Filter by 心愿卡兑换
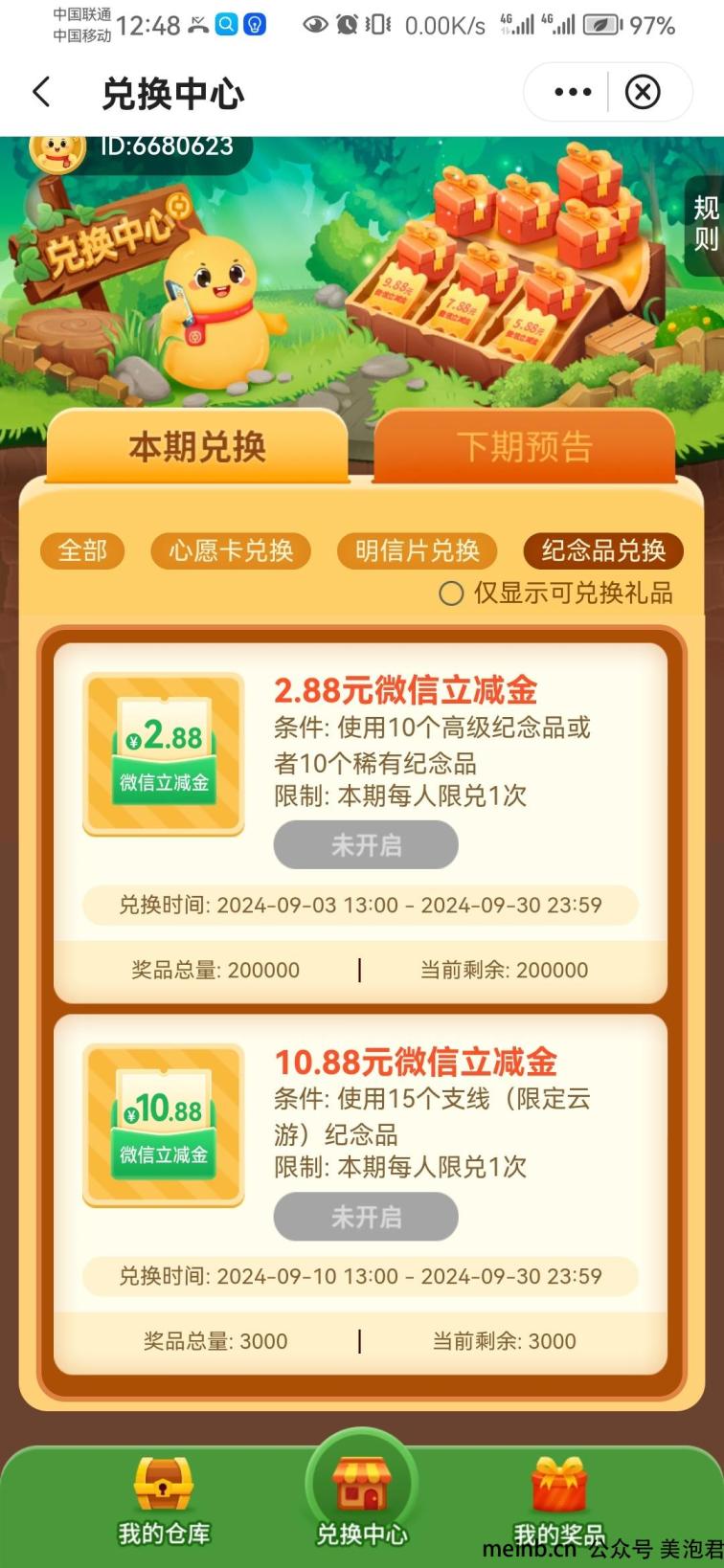This screenshot has width=724, height=1568. point(231,550)
